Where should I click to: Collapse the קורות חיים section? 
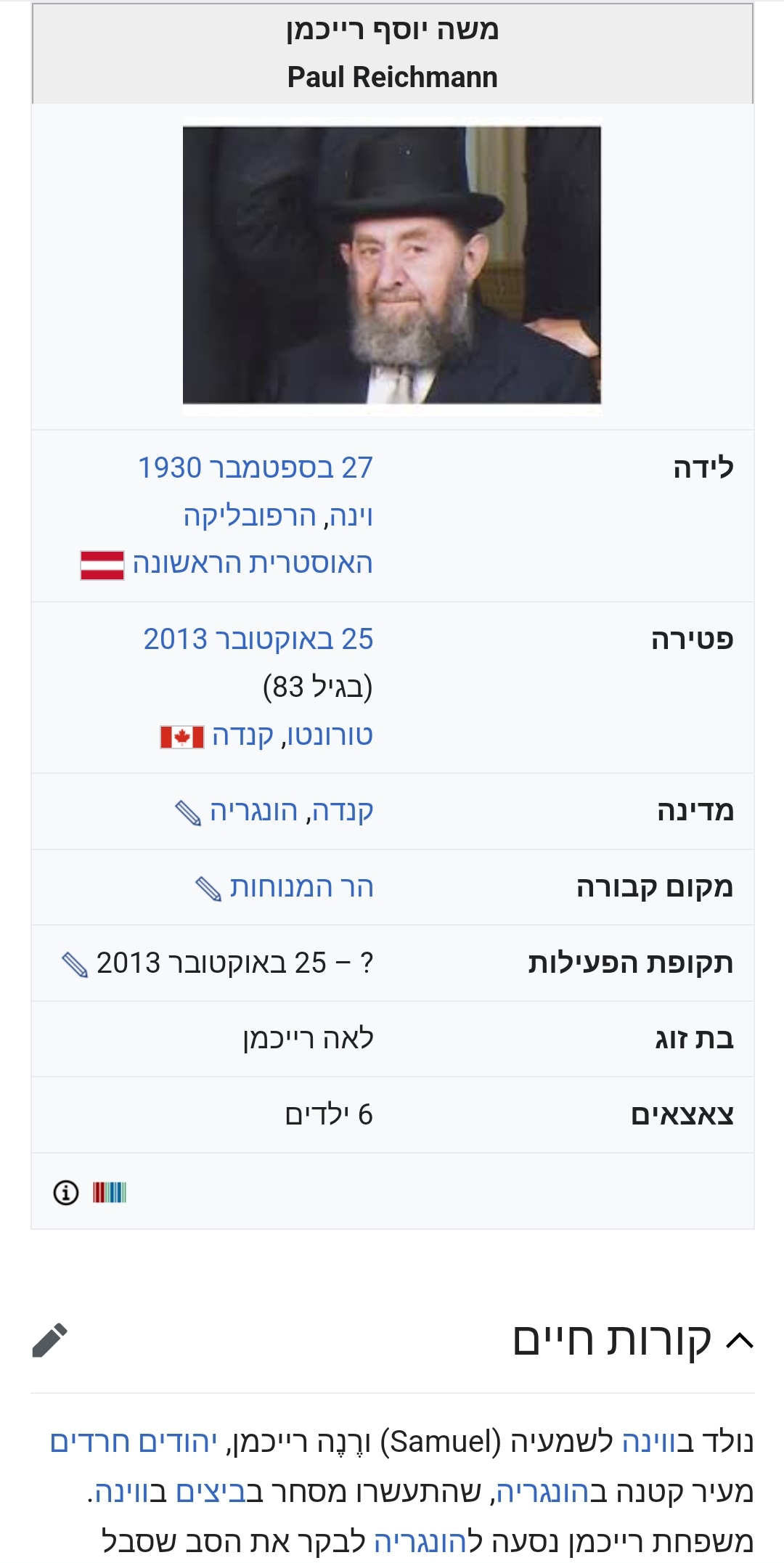(739, 1340)
